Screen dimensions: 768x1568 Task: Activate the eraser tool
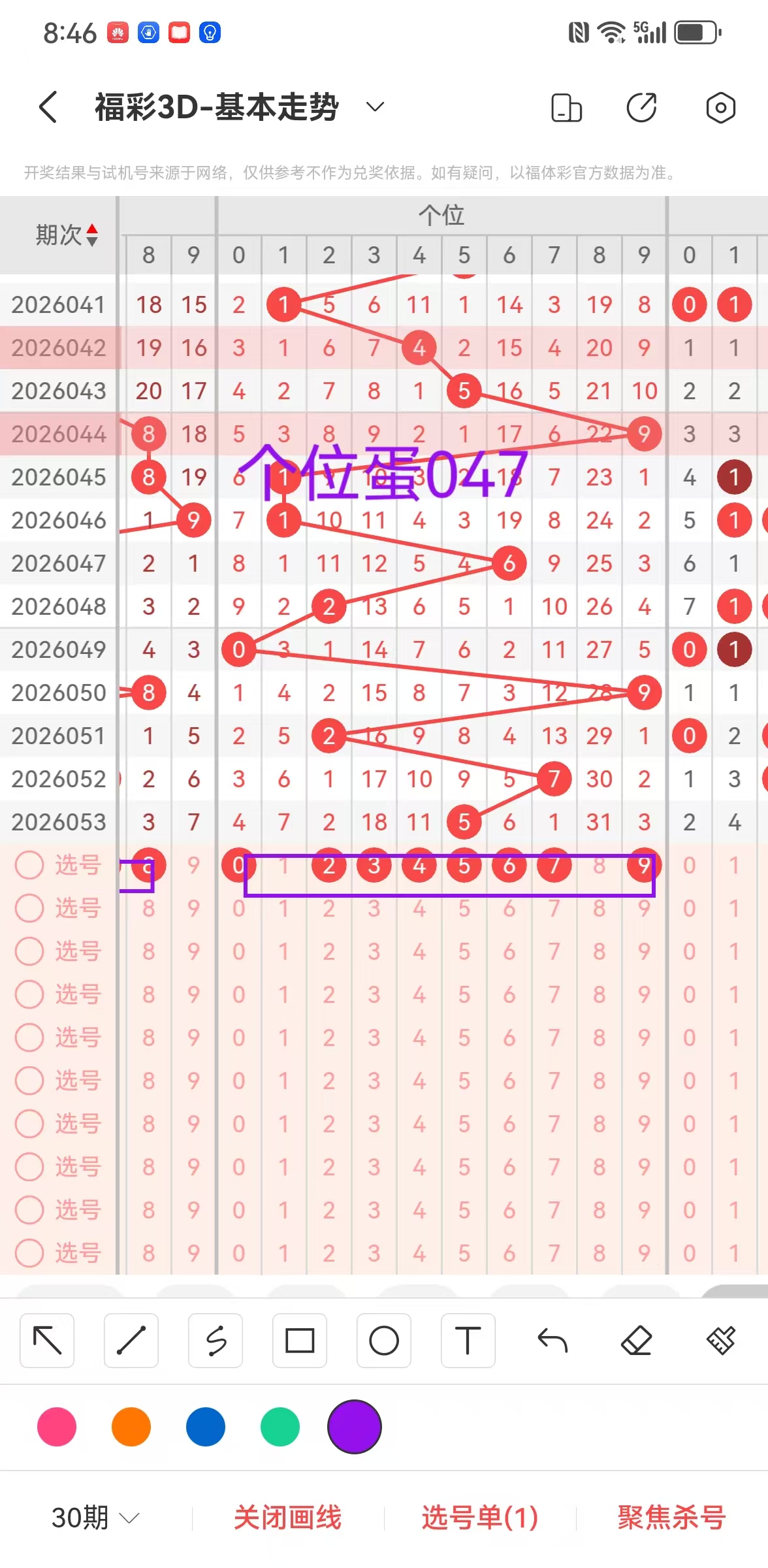click(637, 1341)
